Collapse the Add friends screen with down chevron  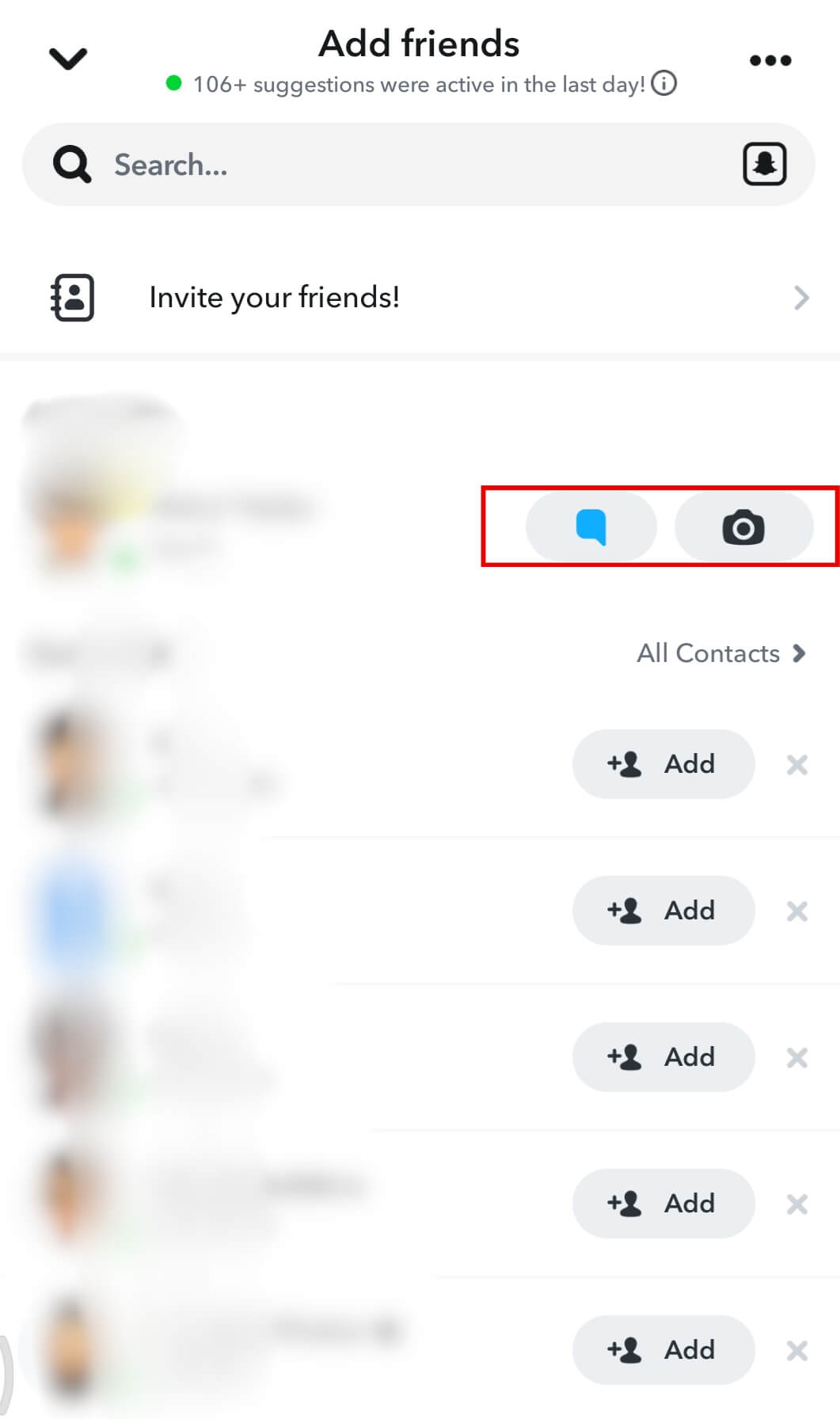pyautogui.click(x=68, y=59)
